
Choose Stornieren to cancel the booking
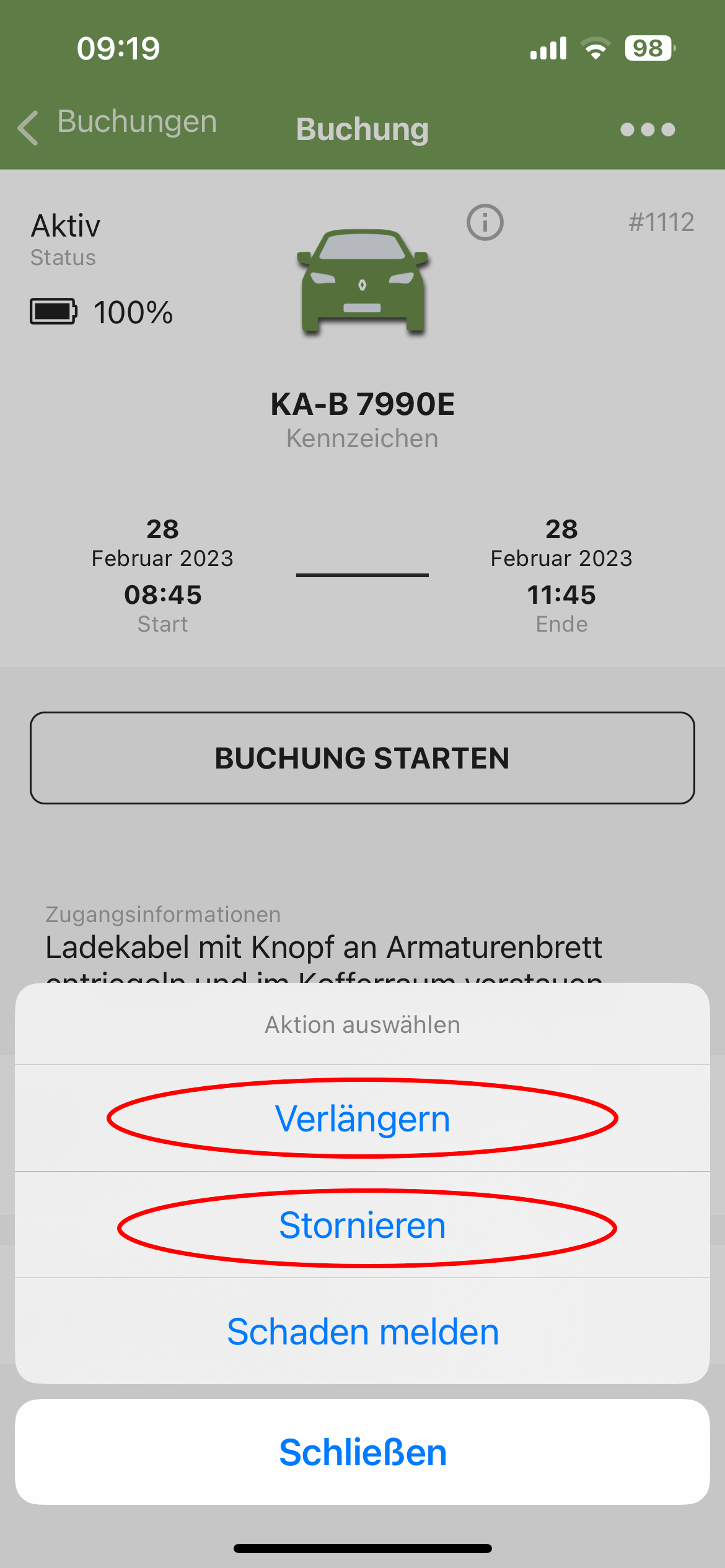[x=362, y=1226]
